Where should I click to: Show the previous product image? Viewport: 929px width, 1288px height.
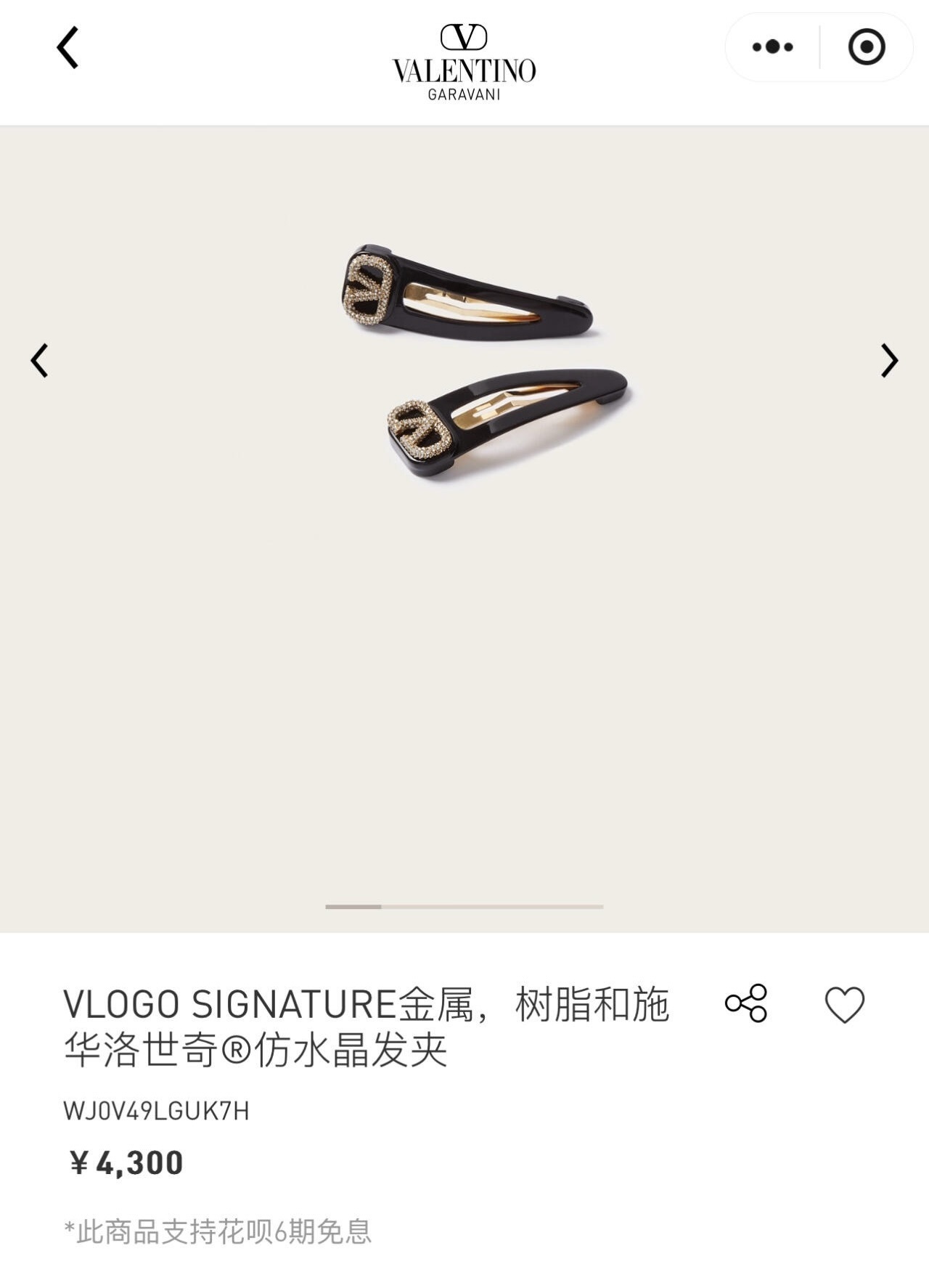point(39,361)
